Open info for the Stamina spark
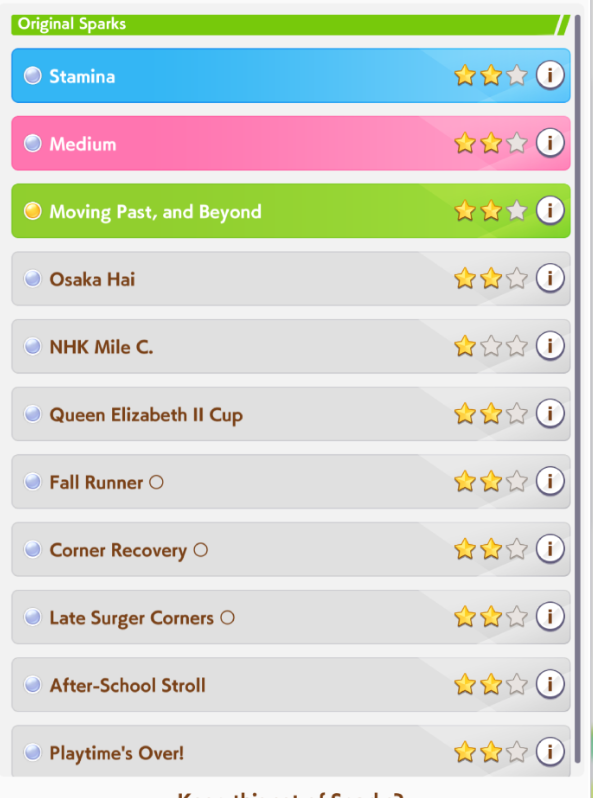 [x=550, y=75]
